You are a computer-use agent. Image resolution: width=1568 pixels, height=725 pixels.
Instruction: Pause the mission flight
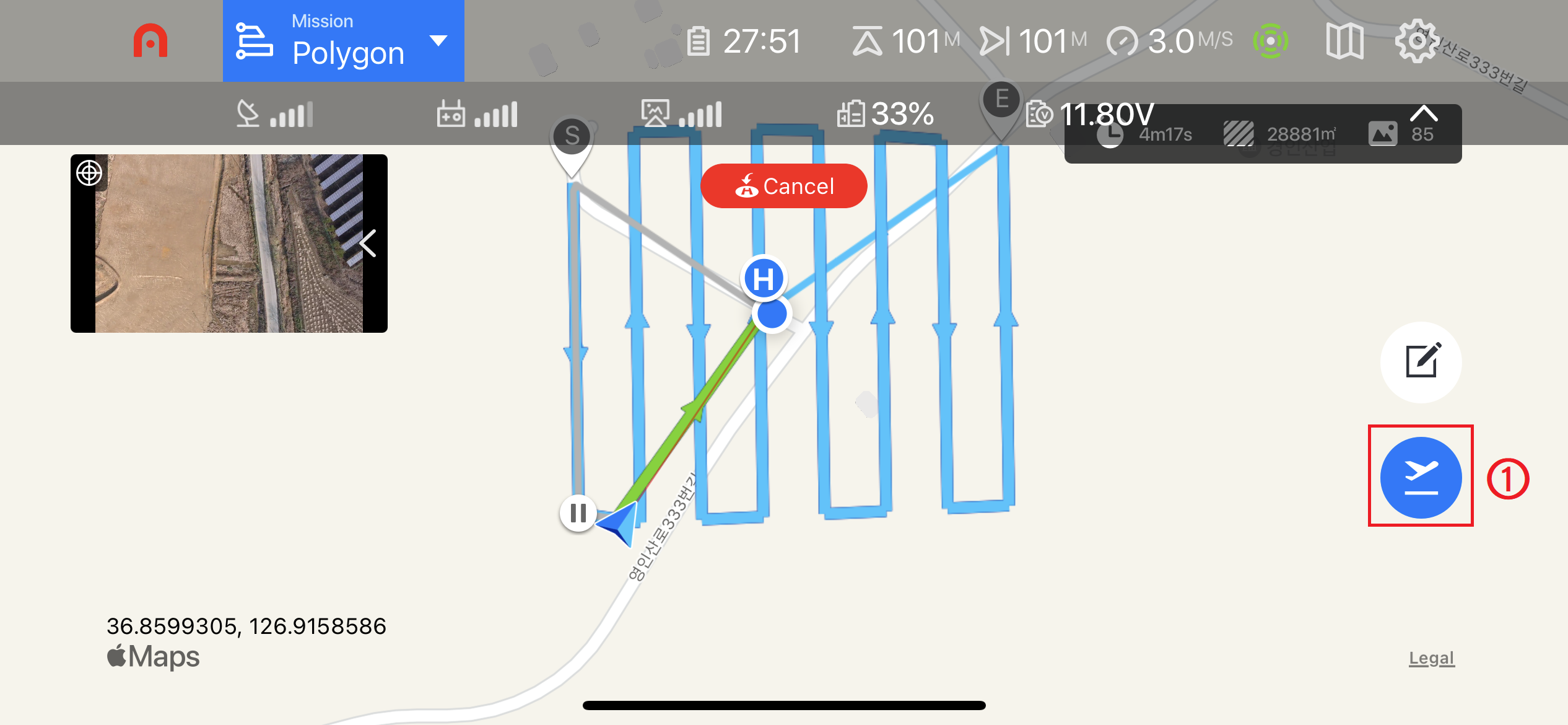[578, 513]
